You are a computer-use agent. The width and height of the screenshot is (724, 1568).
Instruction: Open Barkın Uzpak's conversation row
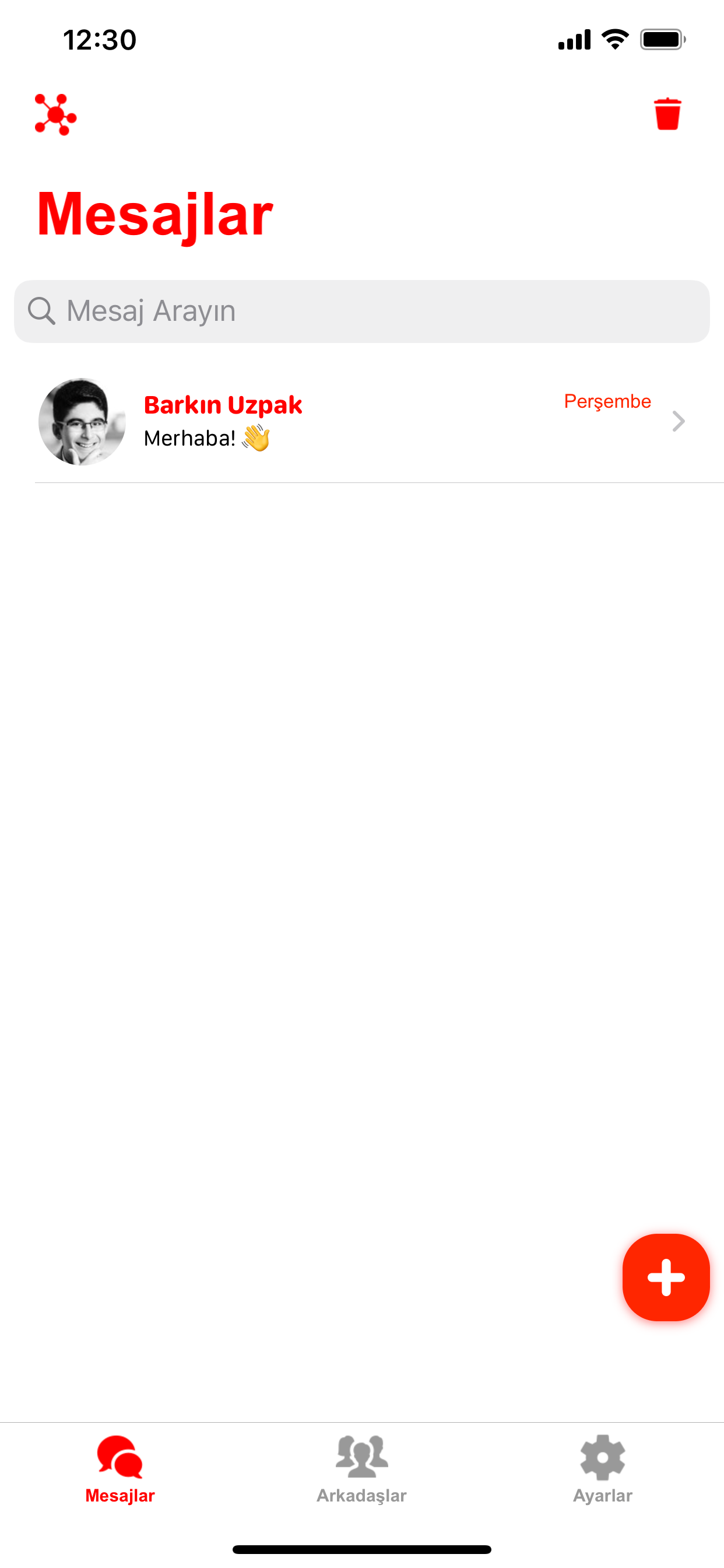click(362, 421)
